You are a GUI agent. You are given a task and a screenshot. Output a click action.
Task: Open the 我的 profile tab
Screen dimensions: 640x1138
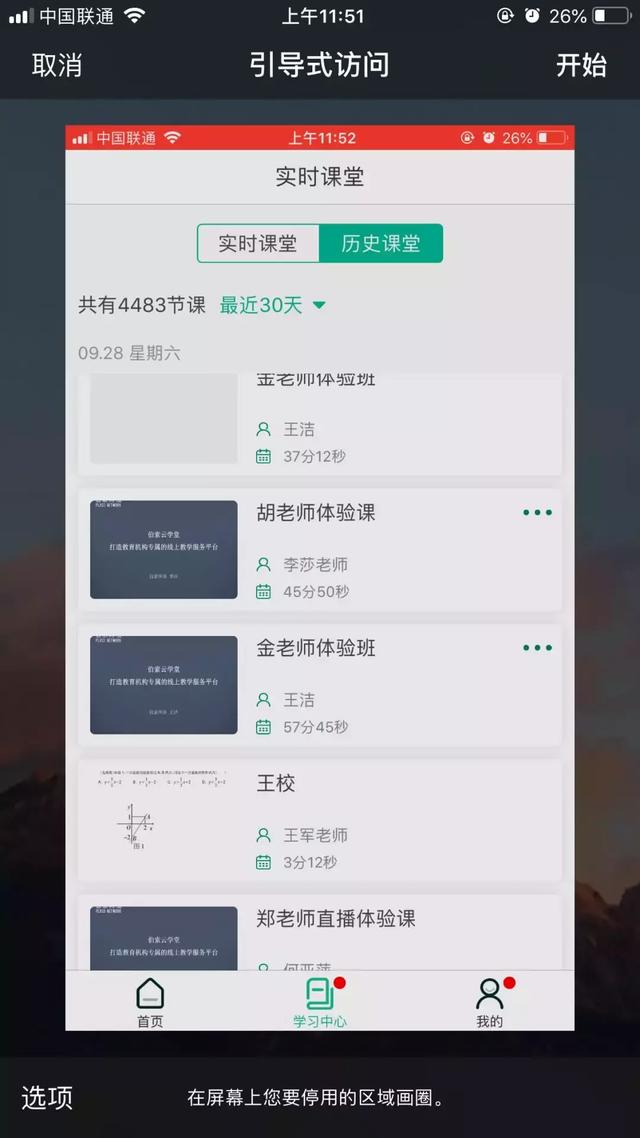click(x=490, y=1002)
